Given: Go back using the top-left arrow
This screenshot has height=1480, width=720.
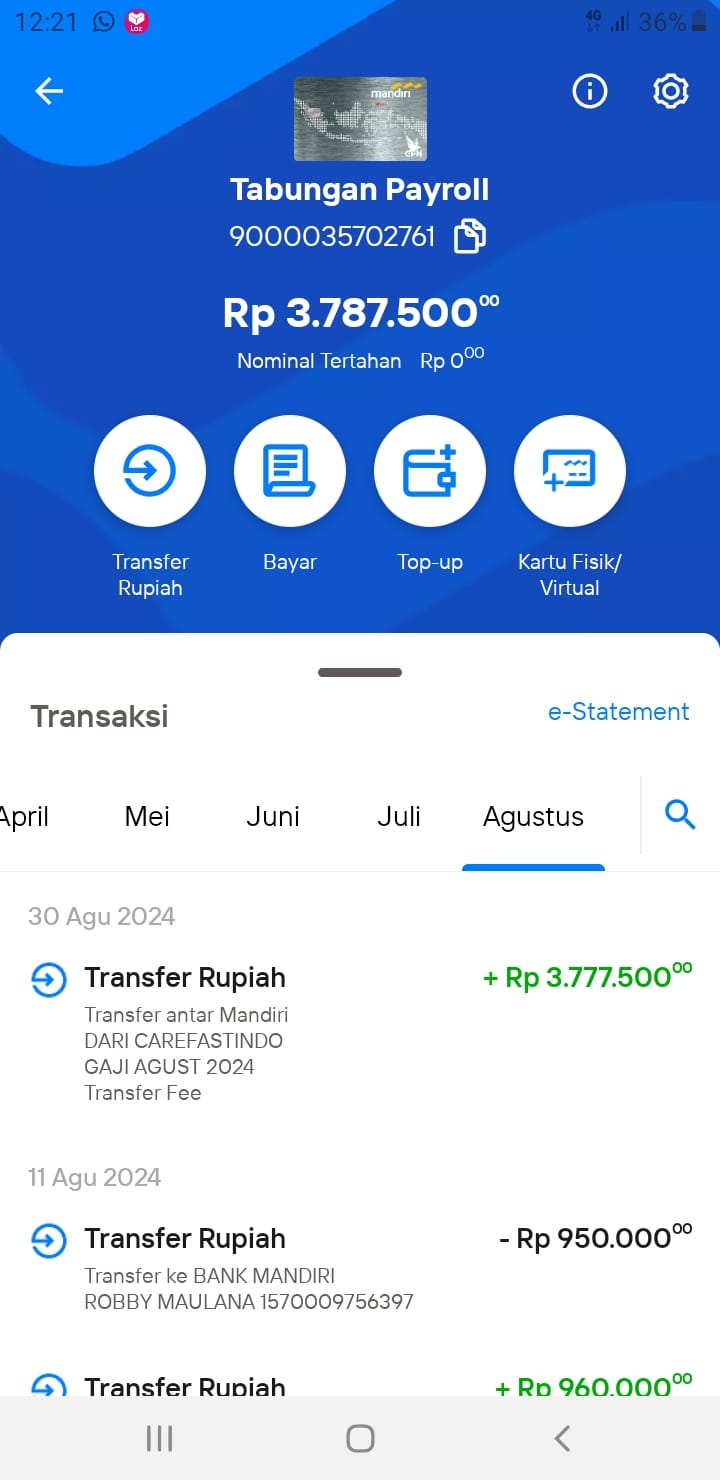Looking at the screenshot, I should pyautogui.click(x=49, y=92).
